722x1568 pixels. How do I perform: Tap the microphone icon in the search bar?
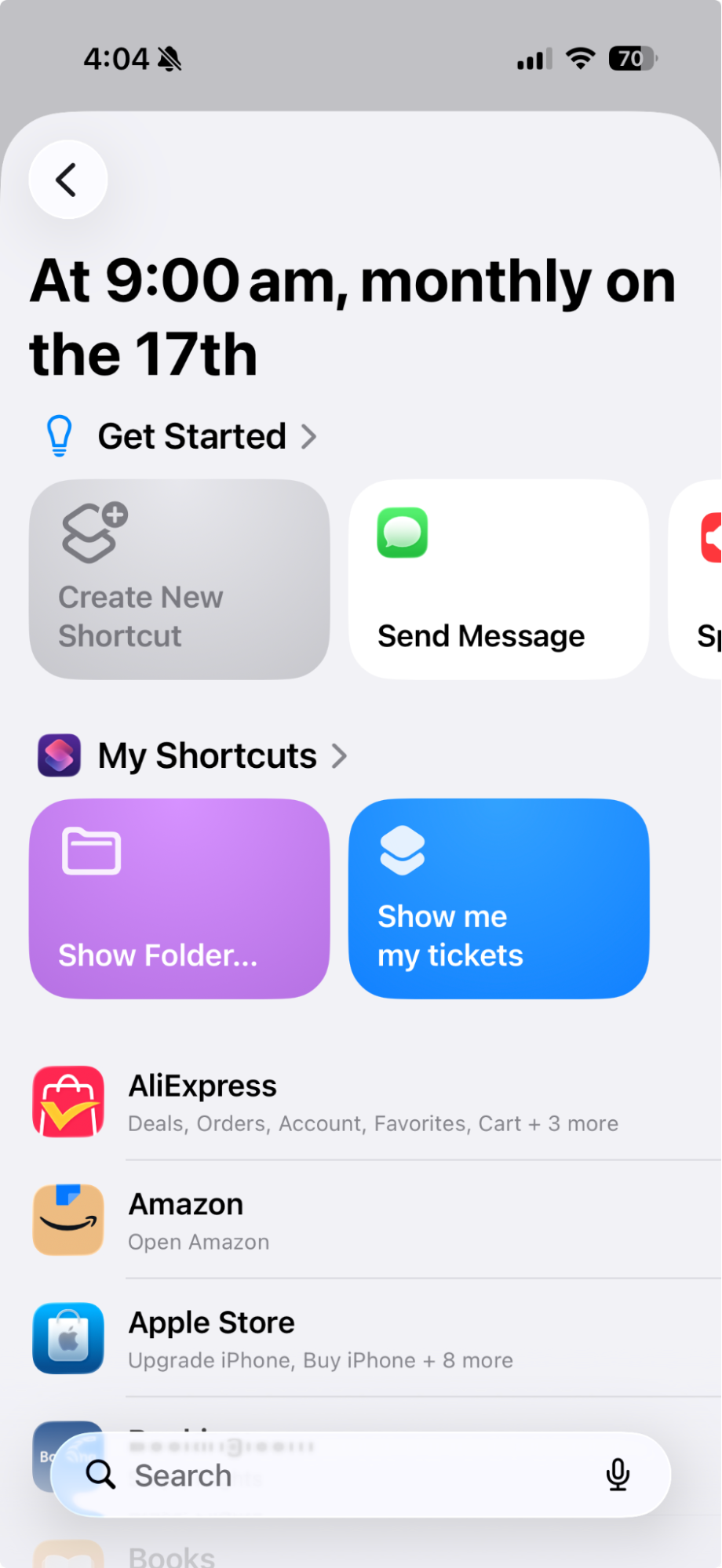pyautogui.click(x=618, y=1474)
